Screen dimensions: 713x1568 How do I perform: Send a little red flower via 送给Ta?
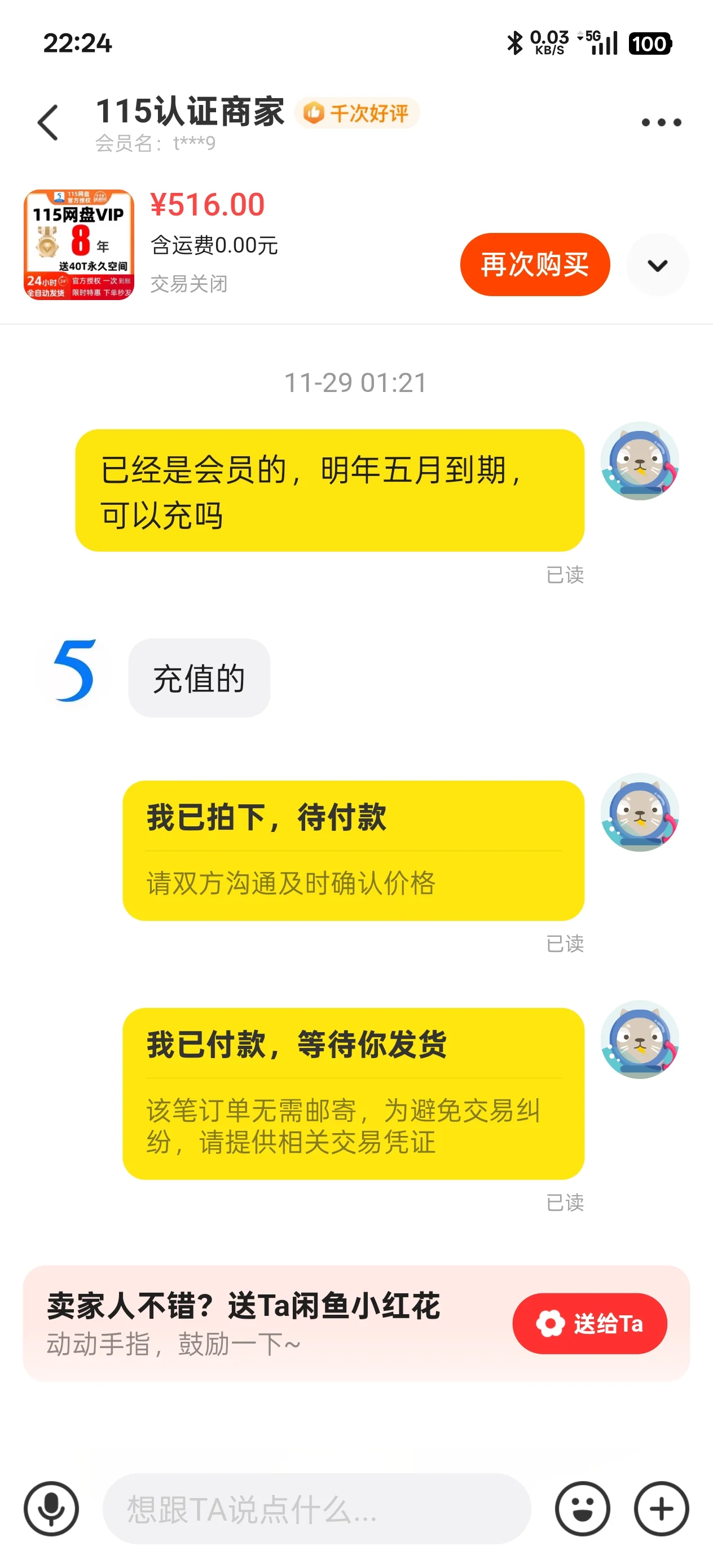[589, 1323]
